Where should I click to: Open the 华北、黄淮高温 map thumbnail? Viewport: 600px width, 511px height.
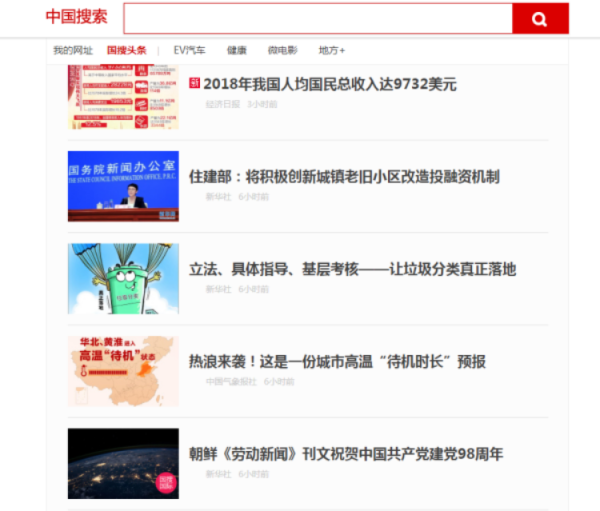tap(123, 371)
